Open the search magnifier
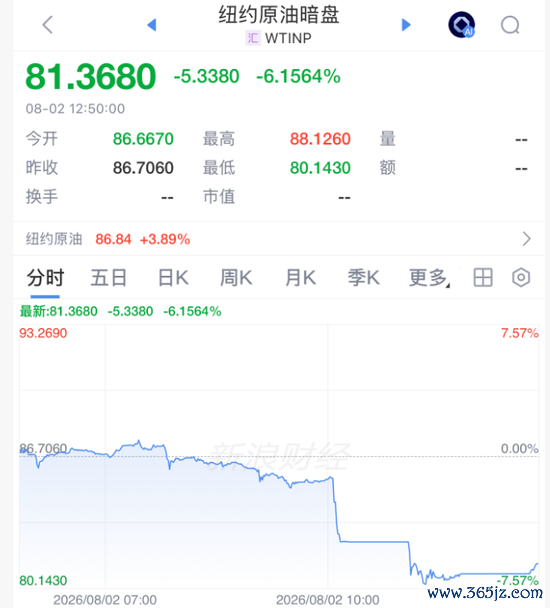 (x=510, y=25)
